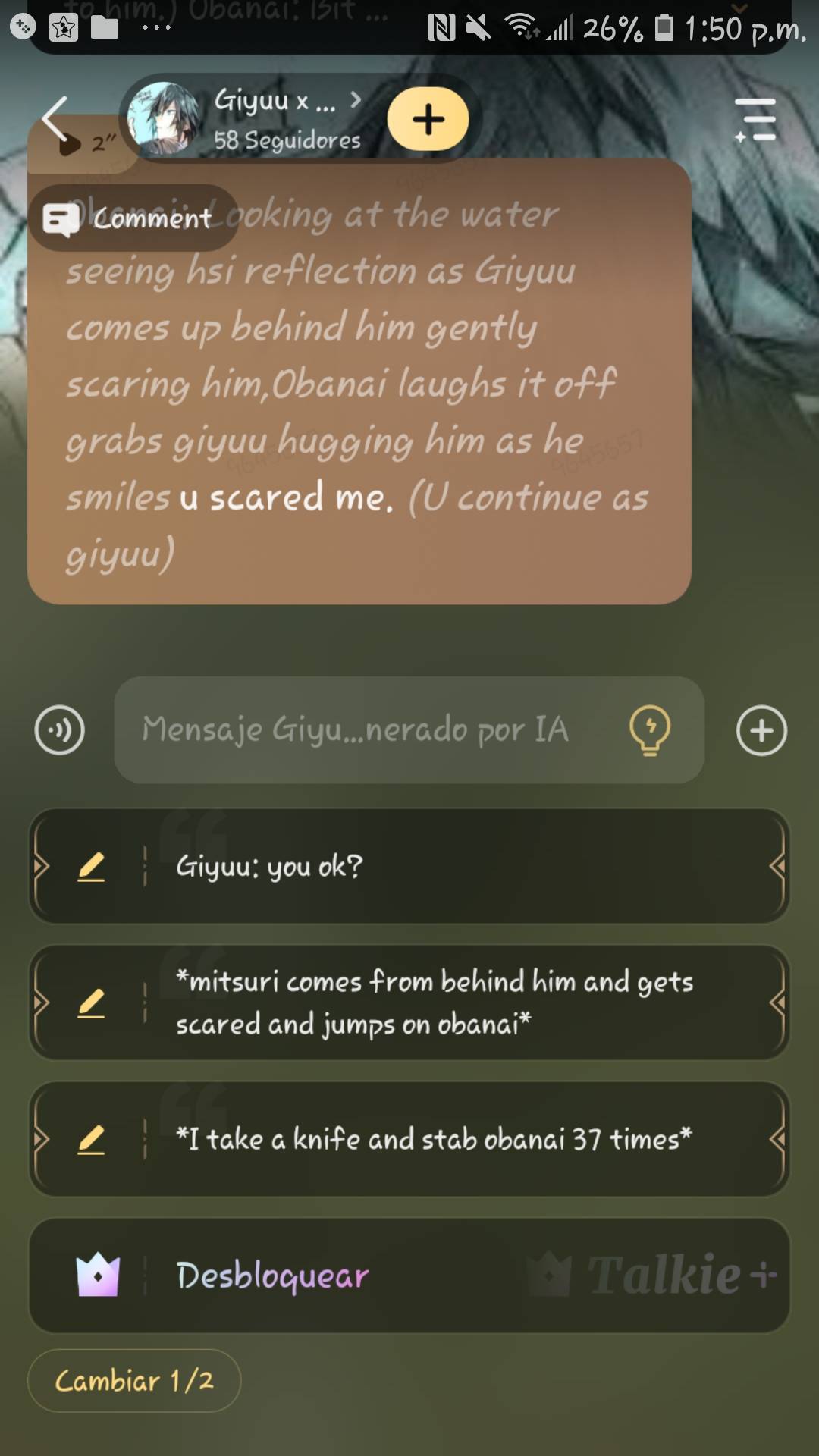
Task: Choose the mitsuri comes from behind suggestion
Action: [x=455, y=1003]
